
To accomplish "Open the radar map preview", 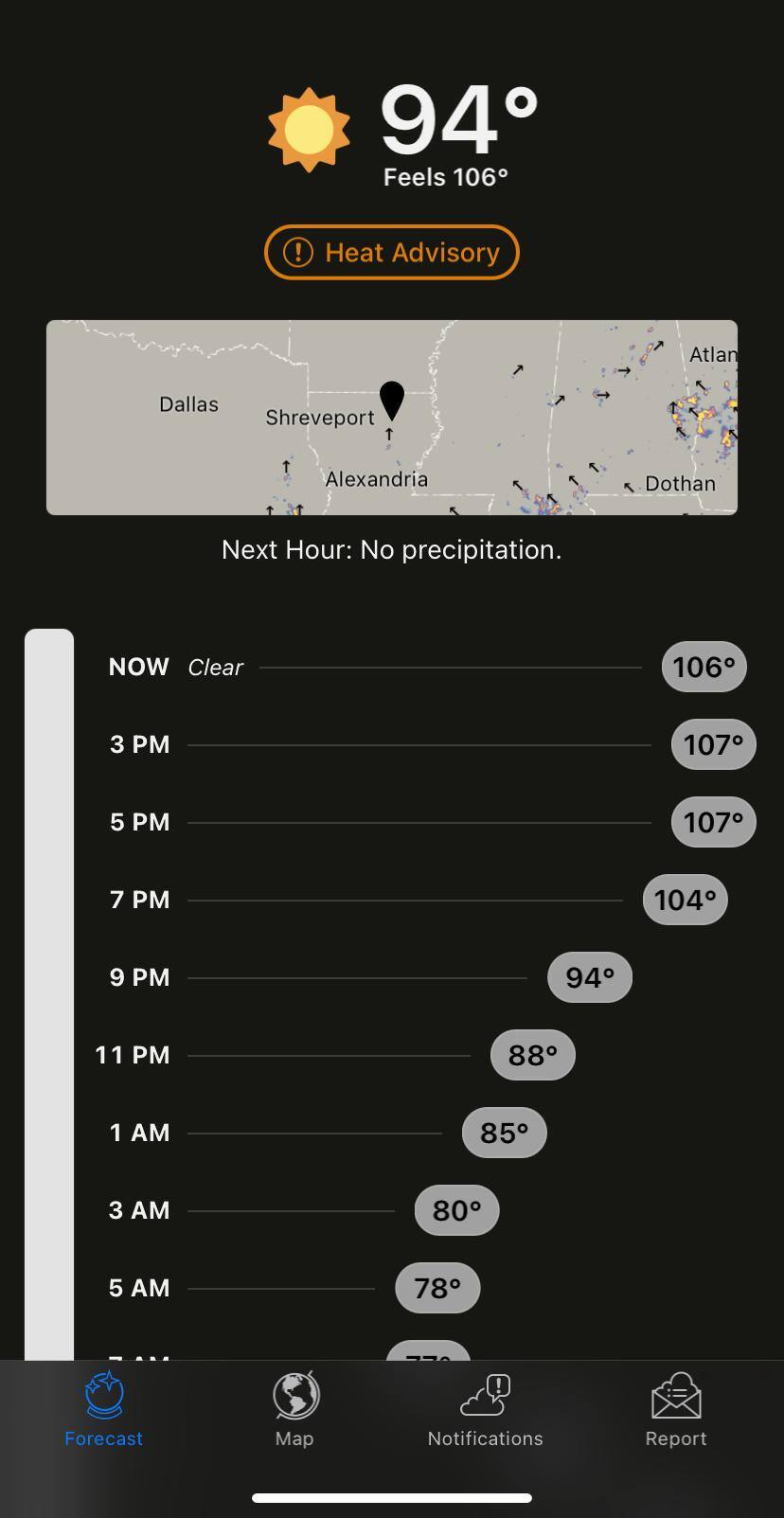I will (392, 418).
